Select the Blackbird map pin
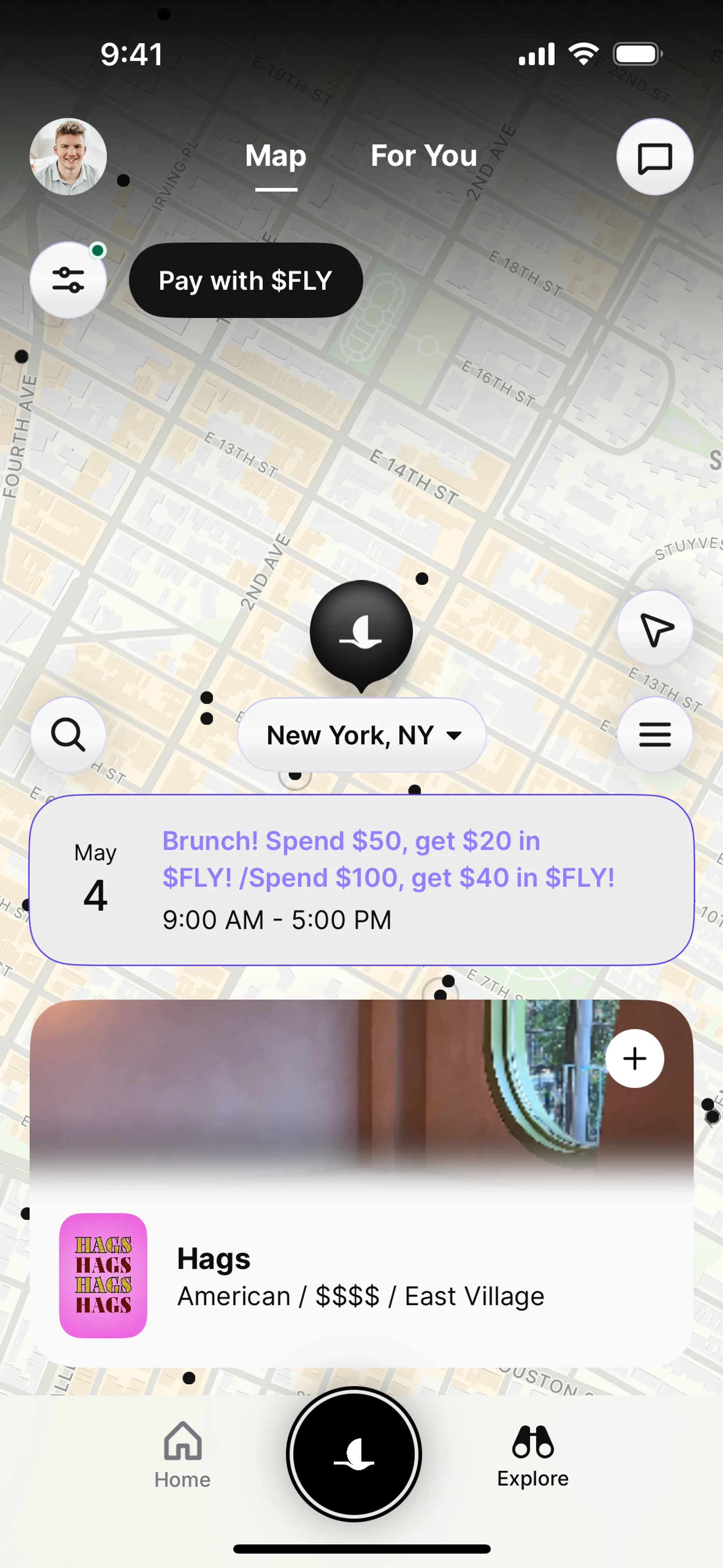Image resolution: width=723 pixels, height=1568 pixels. point(361,633)
